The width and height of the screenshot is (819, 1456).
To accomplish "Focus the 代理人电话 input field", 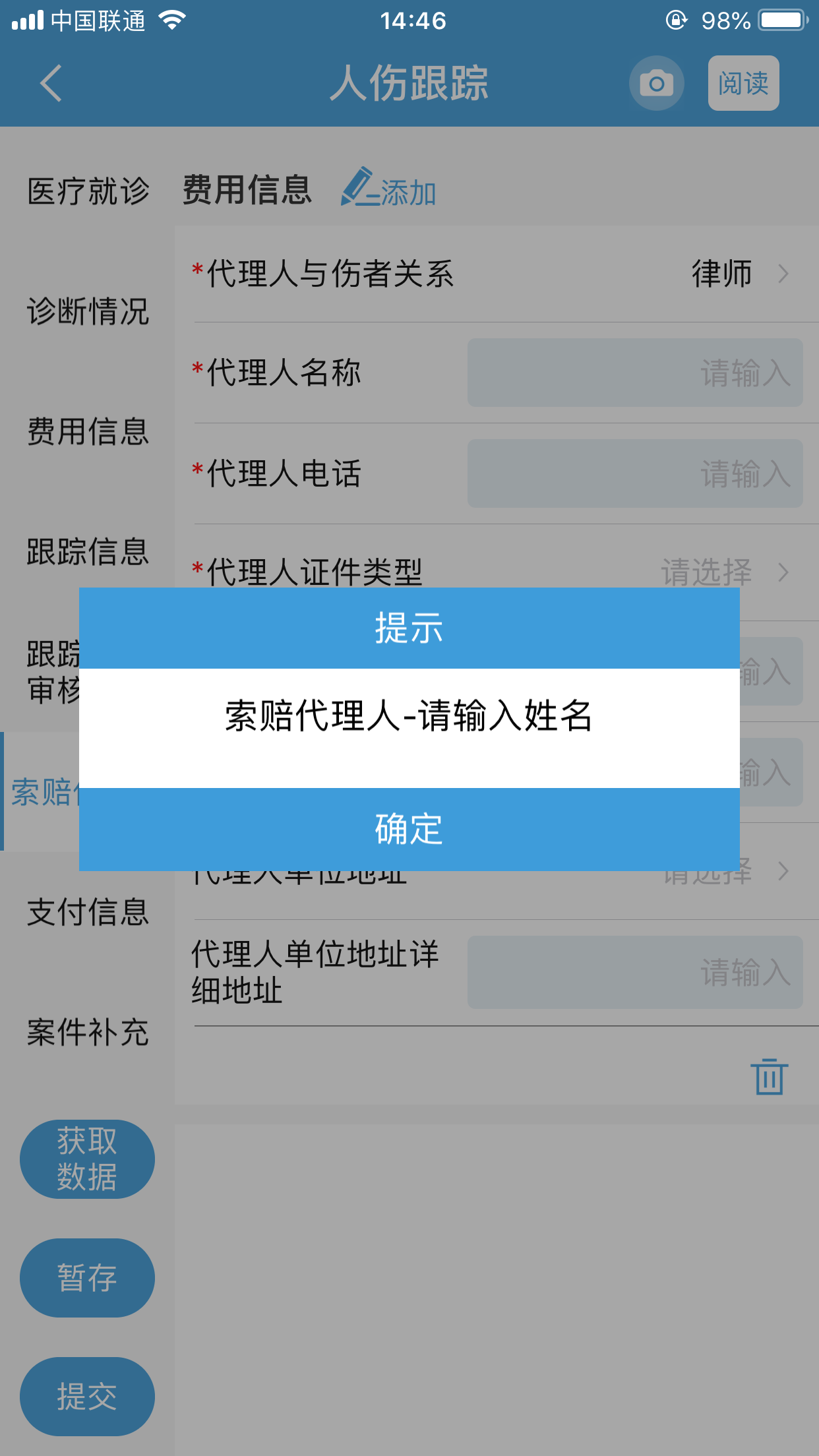I will (635, 473).
